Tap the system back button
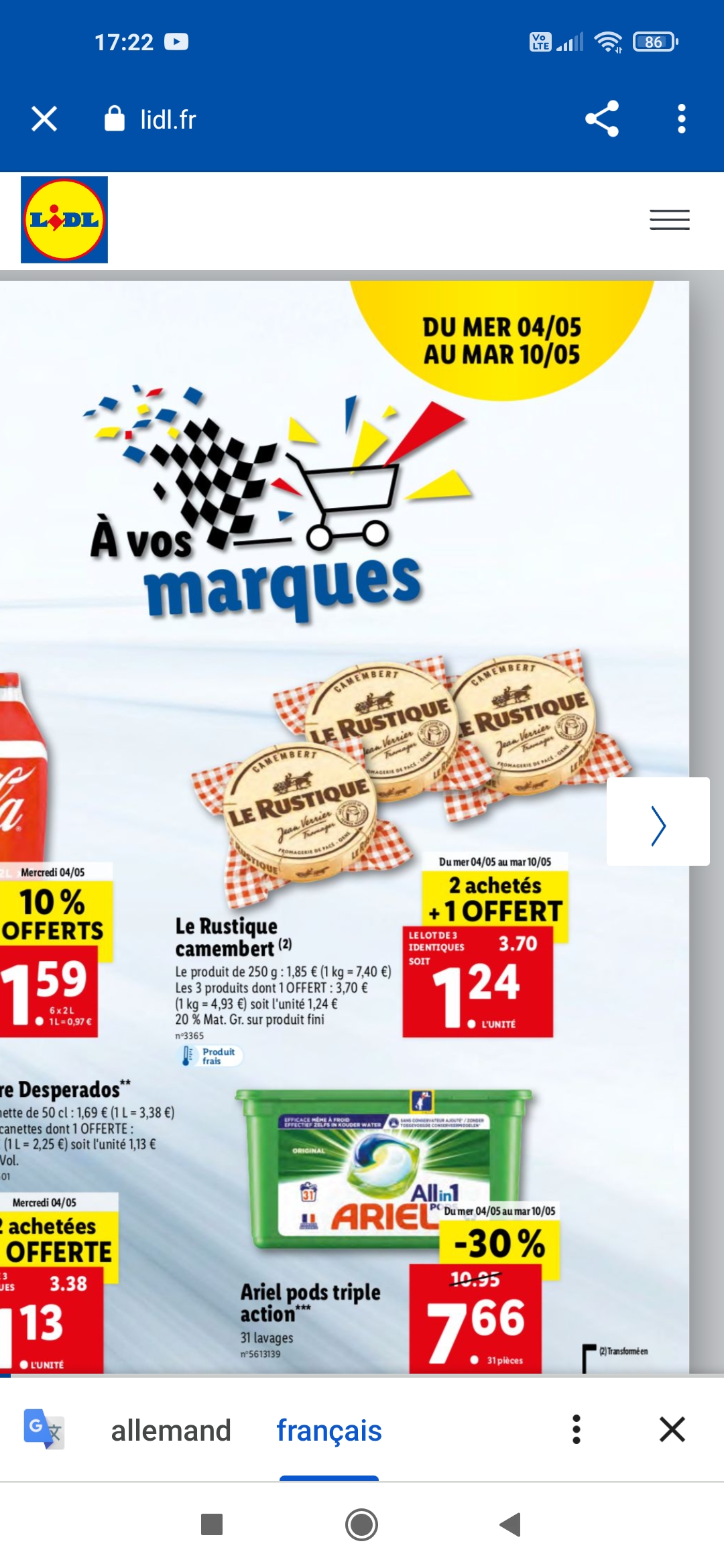The image size is (724, 1568). (510, 1524)
